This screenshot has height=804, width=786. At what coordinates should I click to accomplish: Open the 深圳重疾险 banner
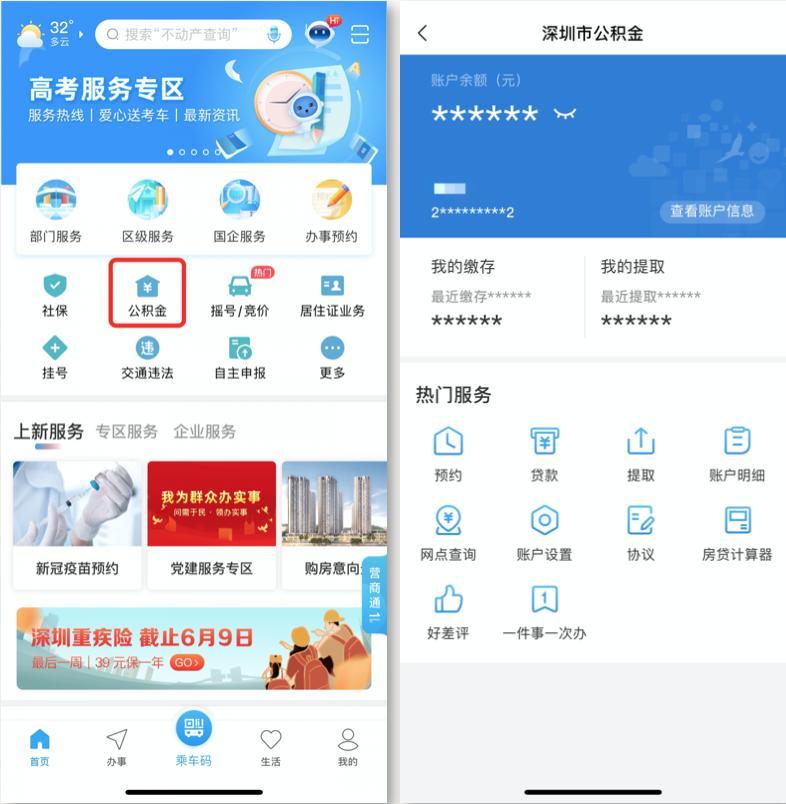(x=194, y=648)
